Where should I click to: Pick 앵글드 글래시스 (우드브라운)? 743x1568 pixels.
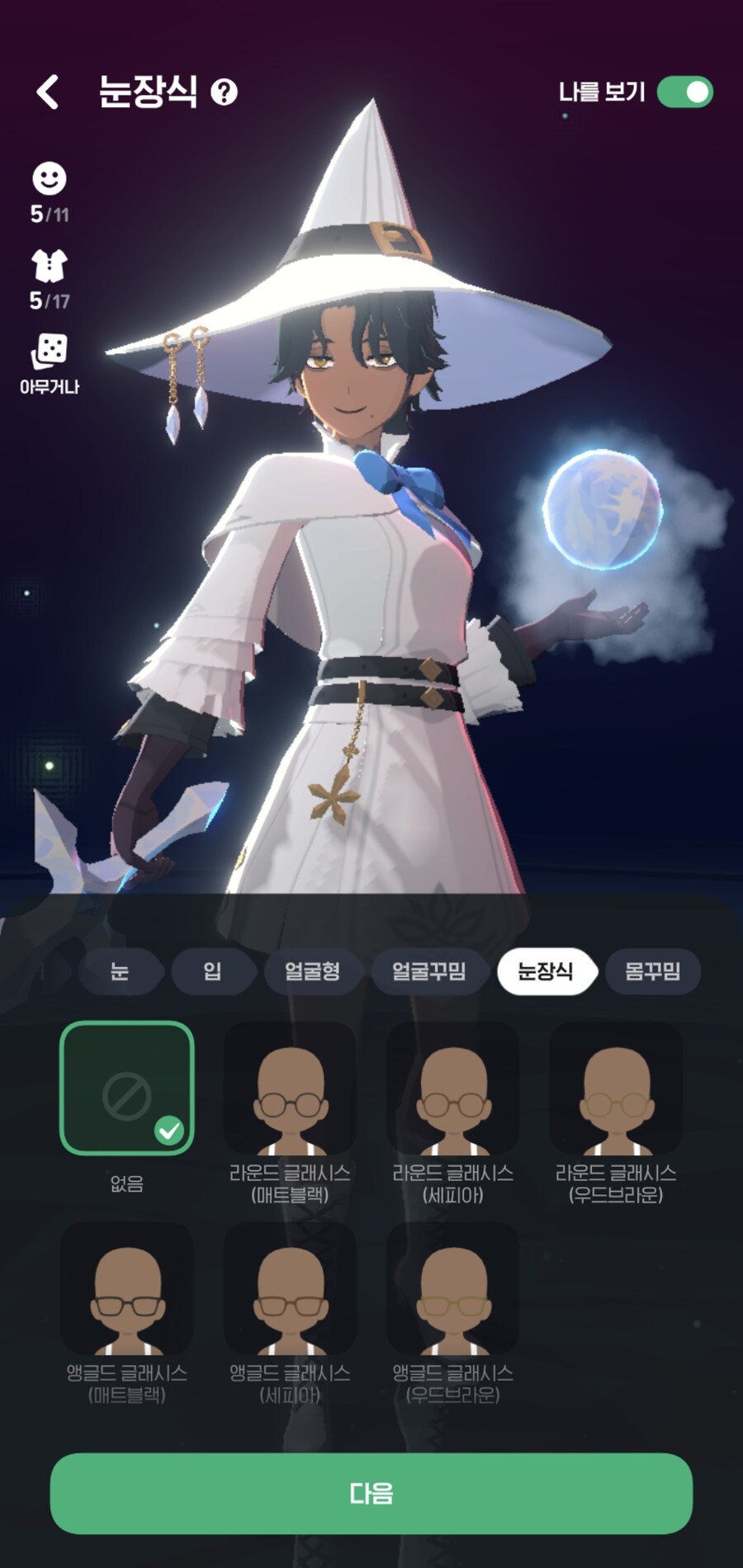(x=452, y=1289)
